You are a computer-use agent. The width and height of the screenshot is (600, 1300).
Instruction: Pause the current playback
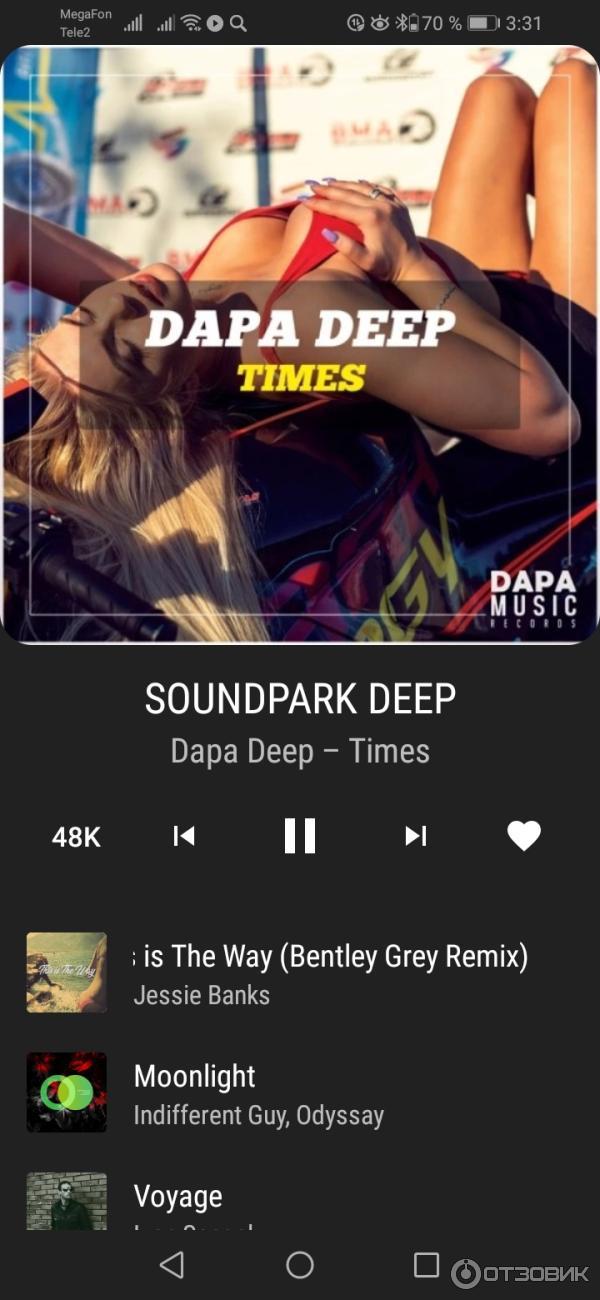(x=300, y=836)
